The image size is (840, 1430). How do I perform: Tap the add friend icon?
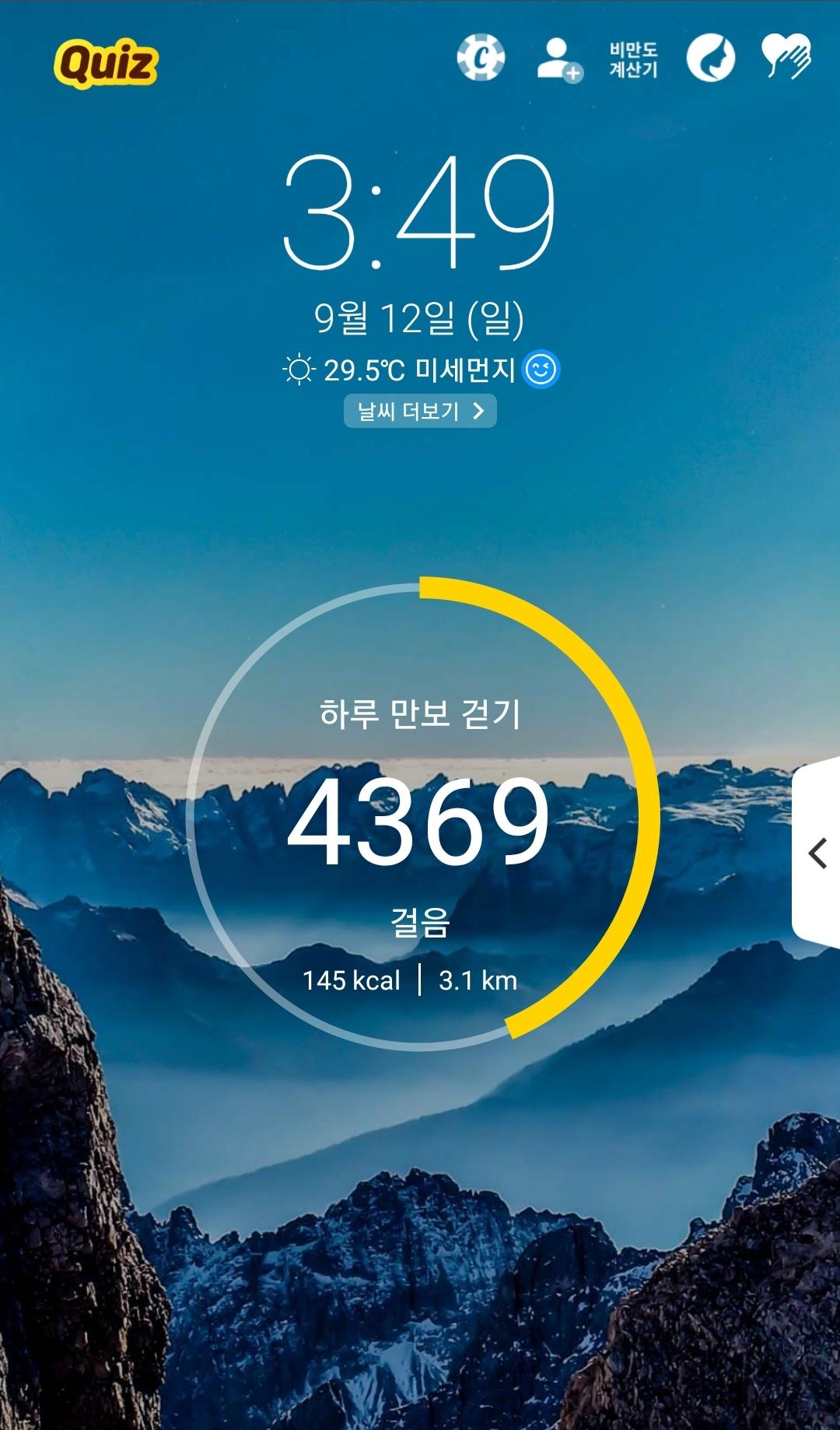(558, 59)
